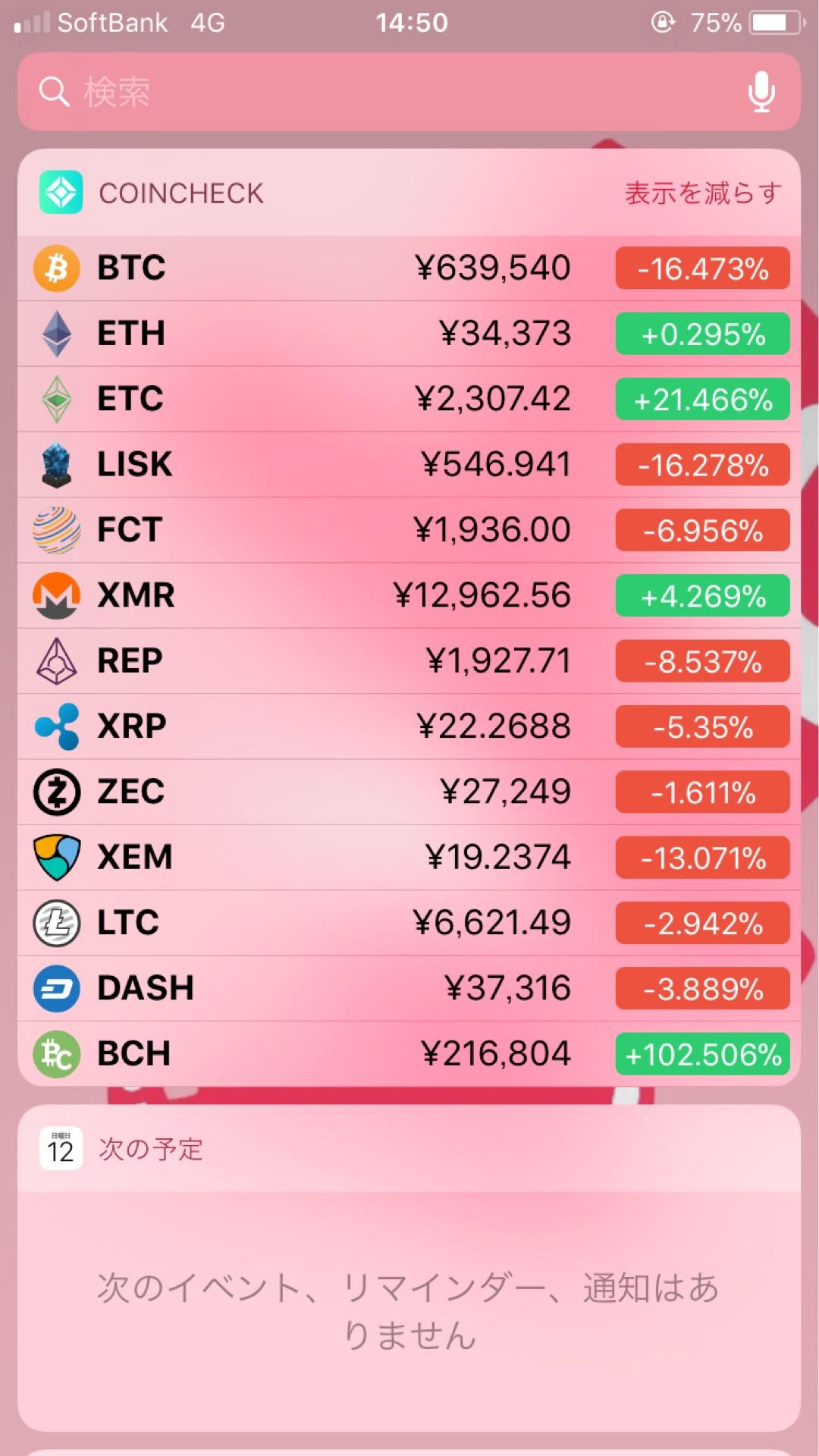Image resolution: width=819 pixels, height=1456 pixels.
Task: Select the ZEC row
Action: pyautogui.click(x=409, y=792)
